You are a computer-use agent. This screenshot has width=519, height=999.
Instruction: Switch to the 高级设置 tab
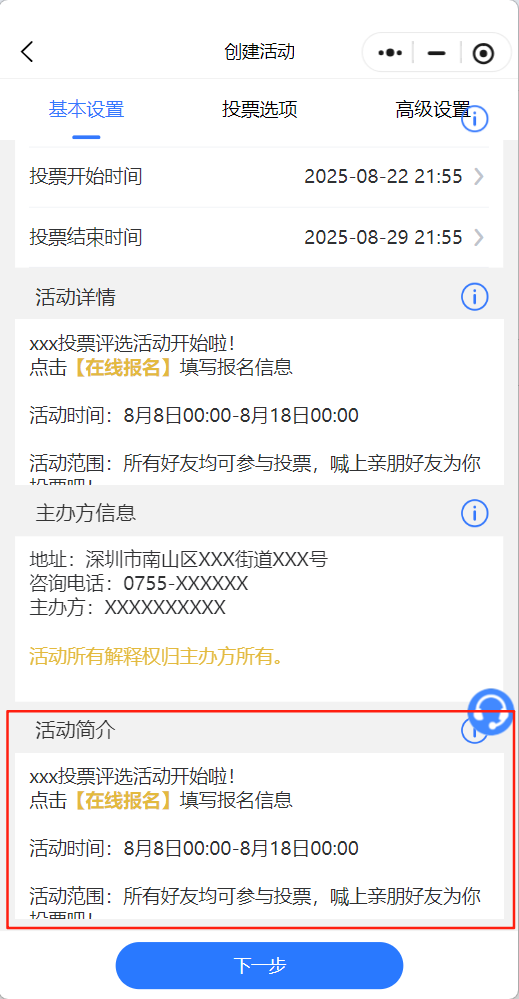pyautogui.click(x=433, y=110)
